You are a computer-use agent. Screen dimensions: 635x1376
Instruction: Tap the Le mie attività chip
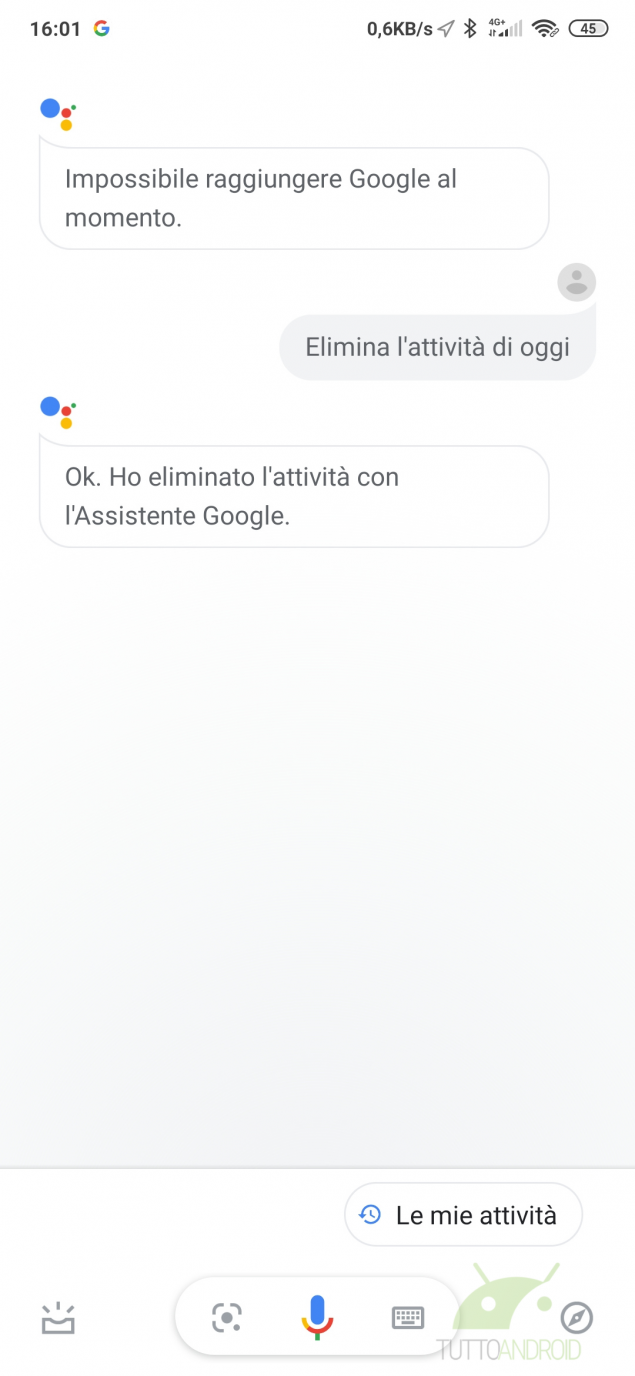click(463, 1215)
